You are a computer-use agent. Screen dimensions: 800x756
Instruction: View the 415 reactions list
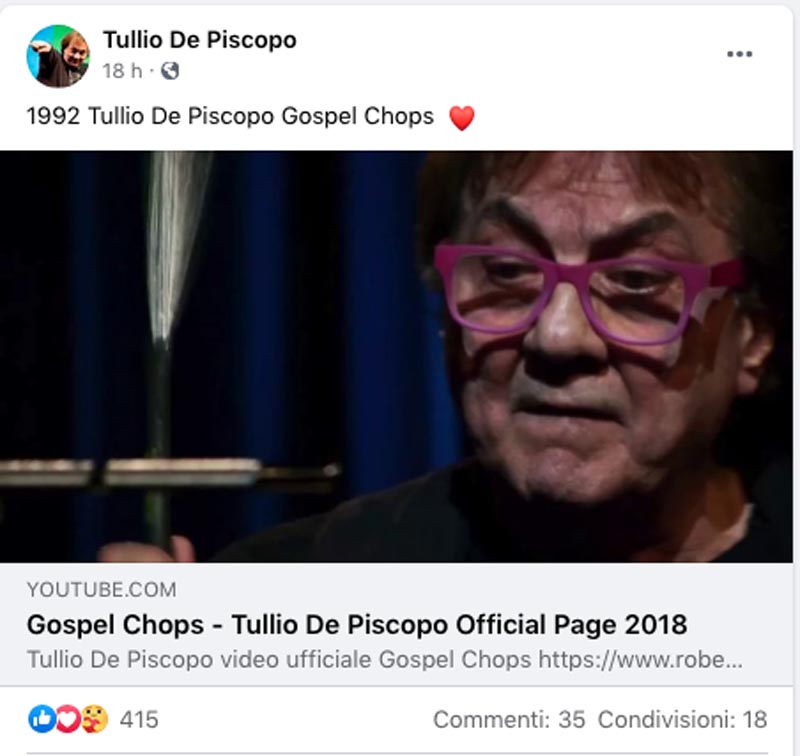point(93,719)
